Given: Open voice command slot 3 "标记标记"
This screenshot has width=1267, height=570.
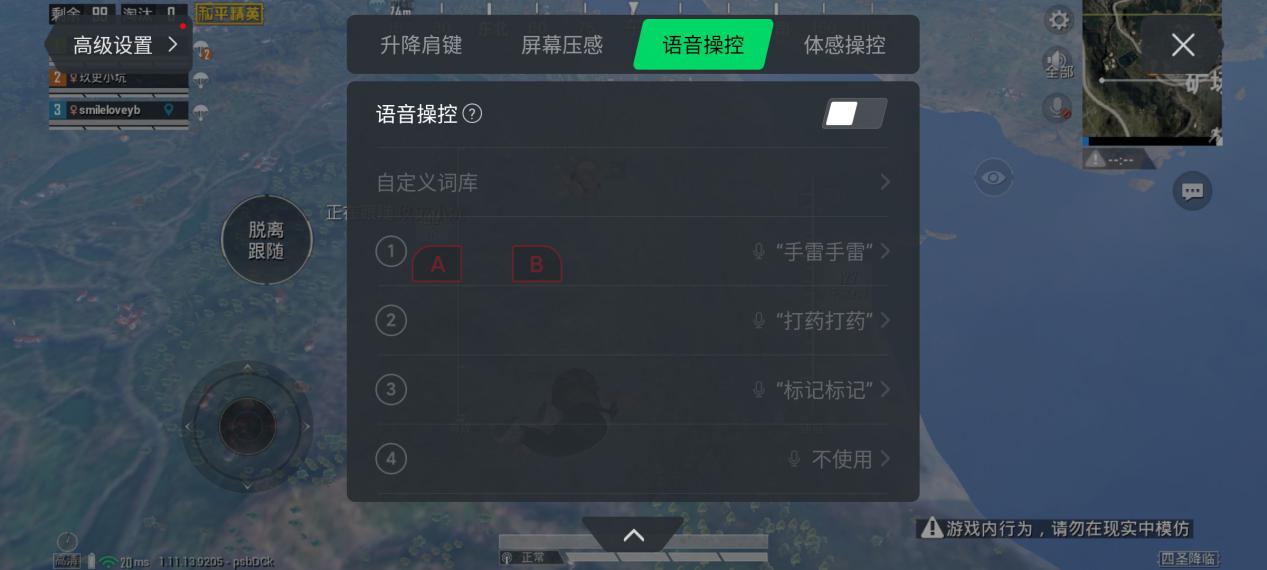Looking at the screenshot, I should tap(820, 390).
